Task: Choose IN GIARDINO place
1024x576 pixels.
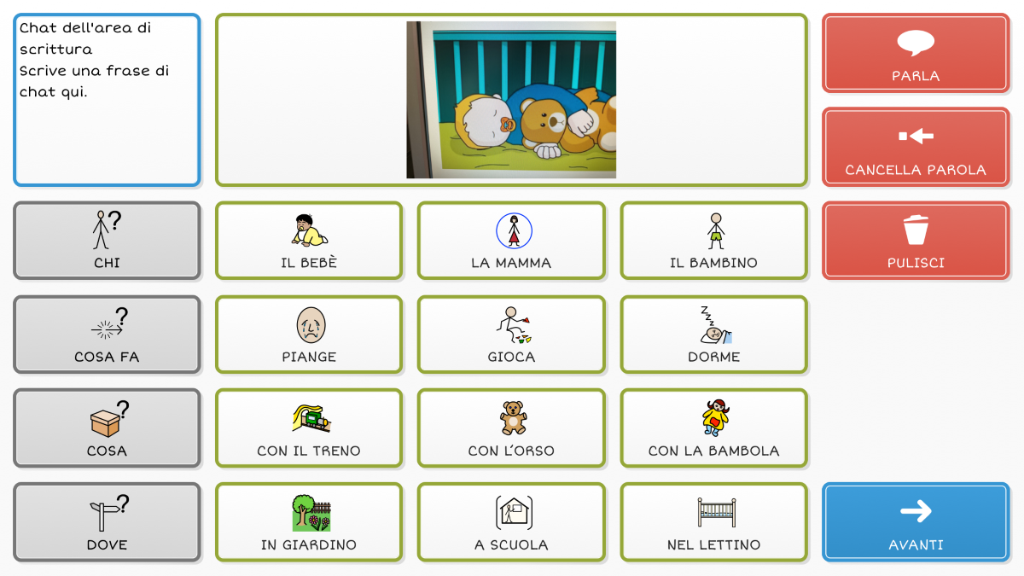Action: [309, 522]
